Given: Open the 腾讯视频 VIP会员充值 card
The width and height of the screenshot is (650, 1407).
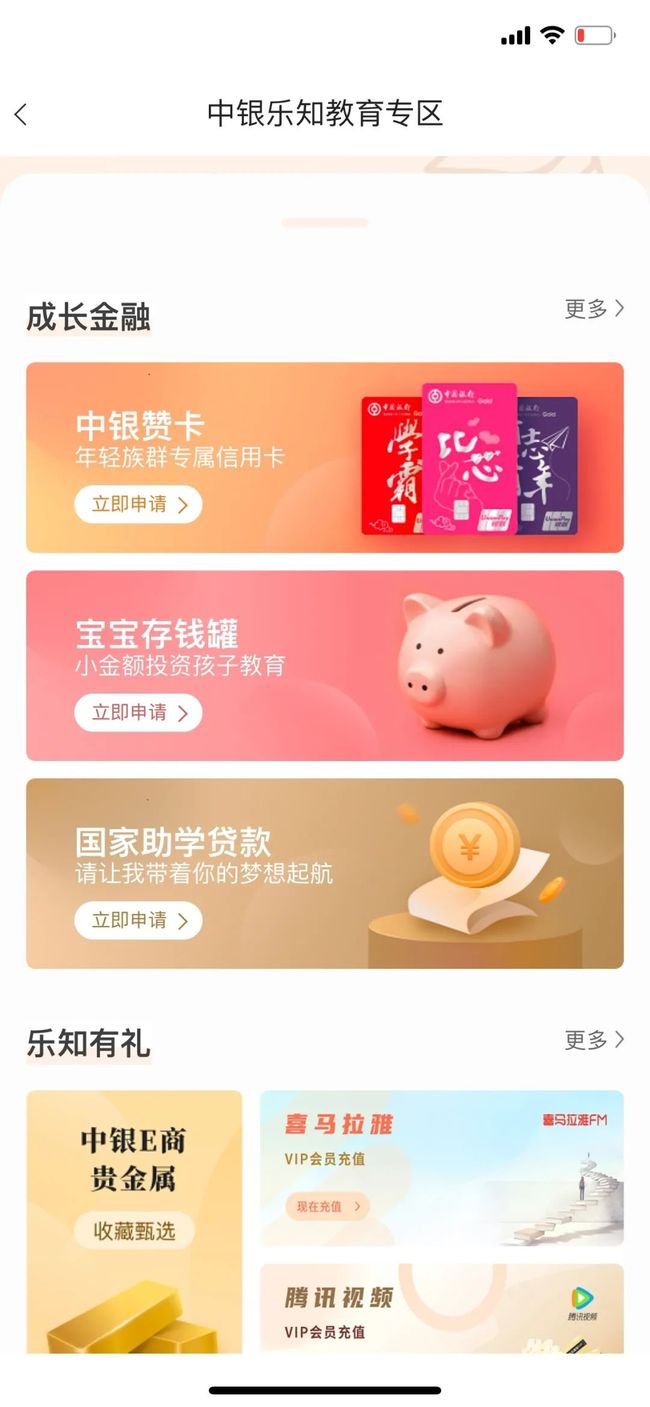Looking at the screenshot, I should 441,1308.
